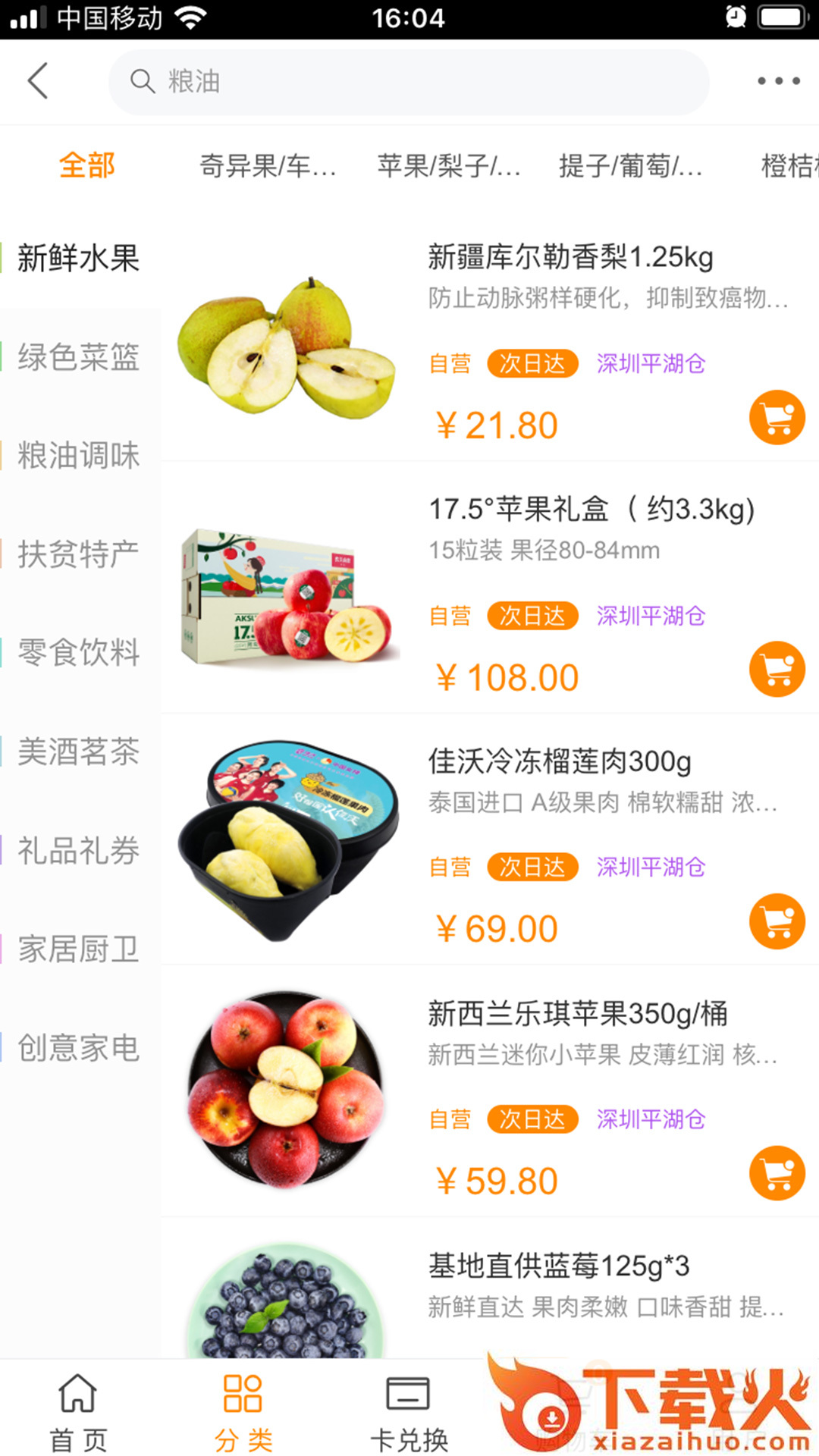Browse the 扶贫特产 category
The image size is (819, 1456).
pyautogui.click(x=79, y=554)
